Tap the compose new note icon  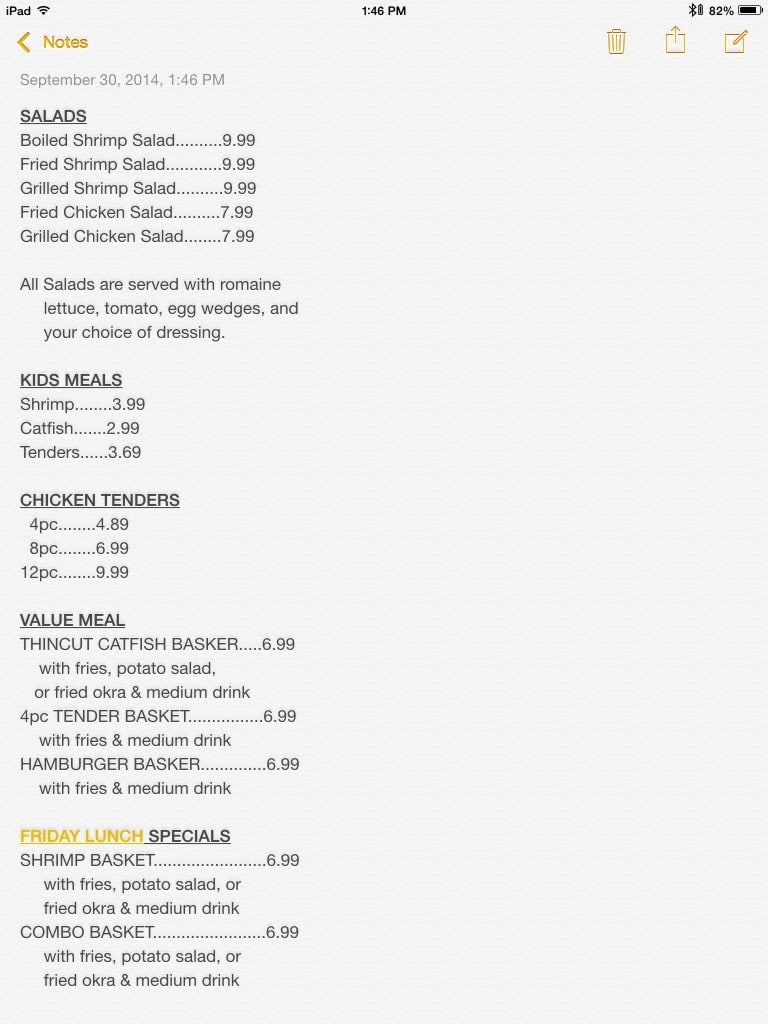coord(735,41)
